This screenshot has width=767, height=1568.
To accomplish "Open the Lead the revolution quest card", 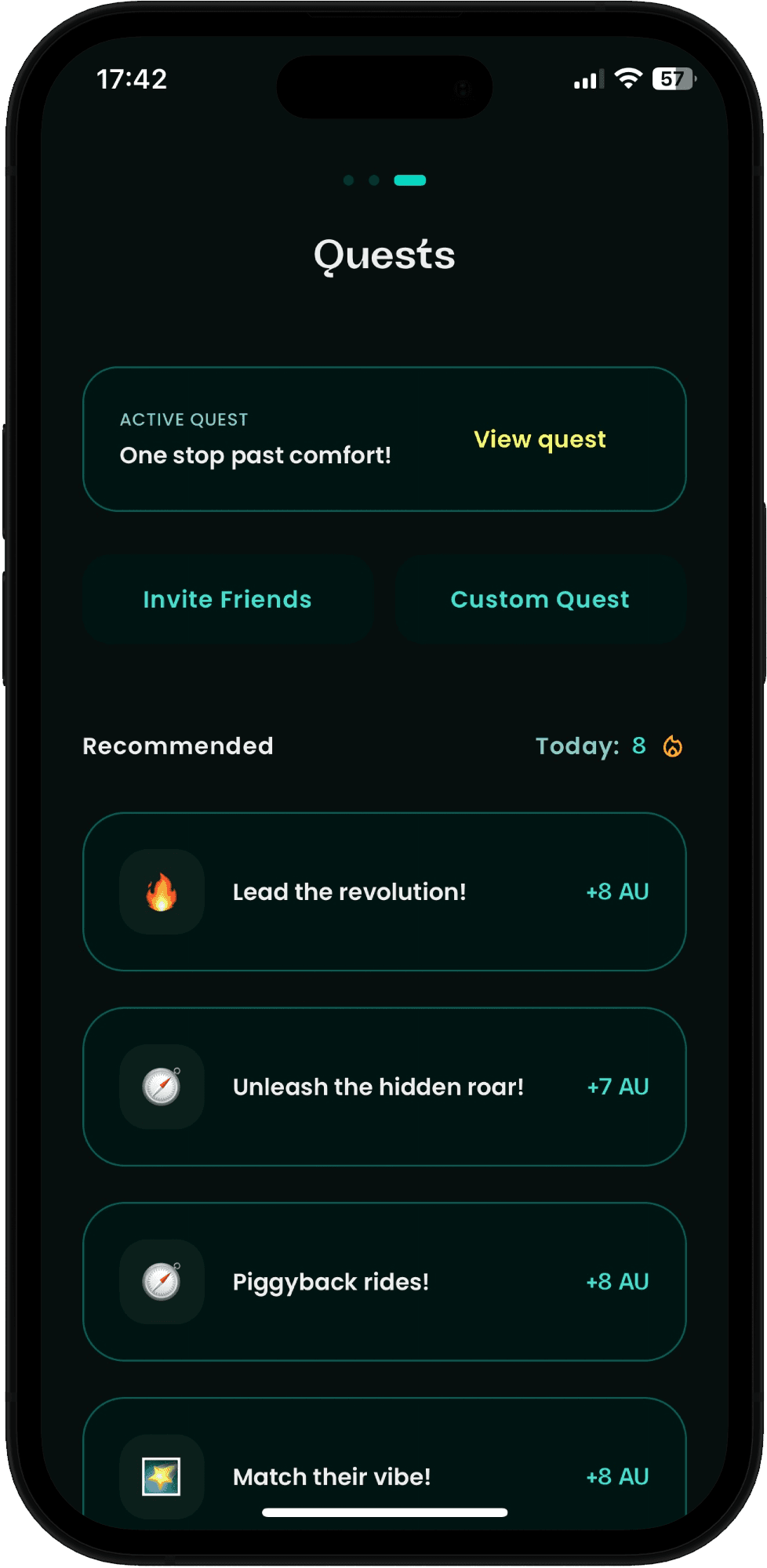I will (x=384, y=891).
